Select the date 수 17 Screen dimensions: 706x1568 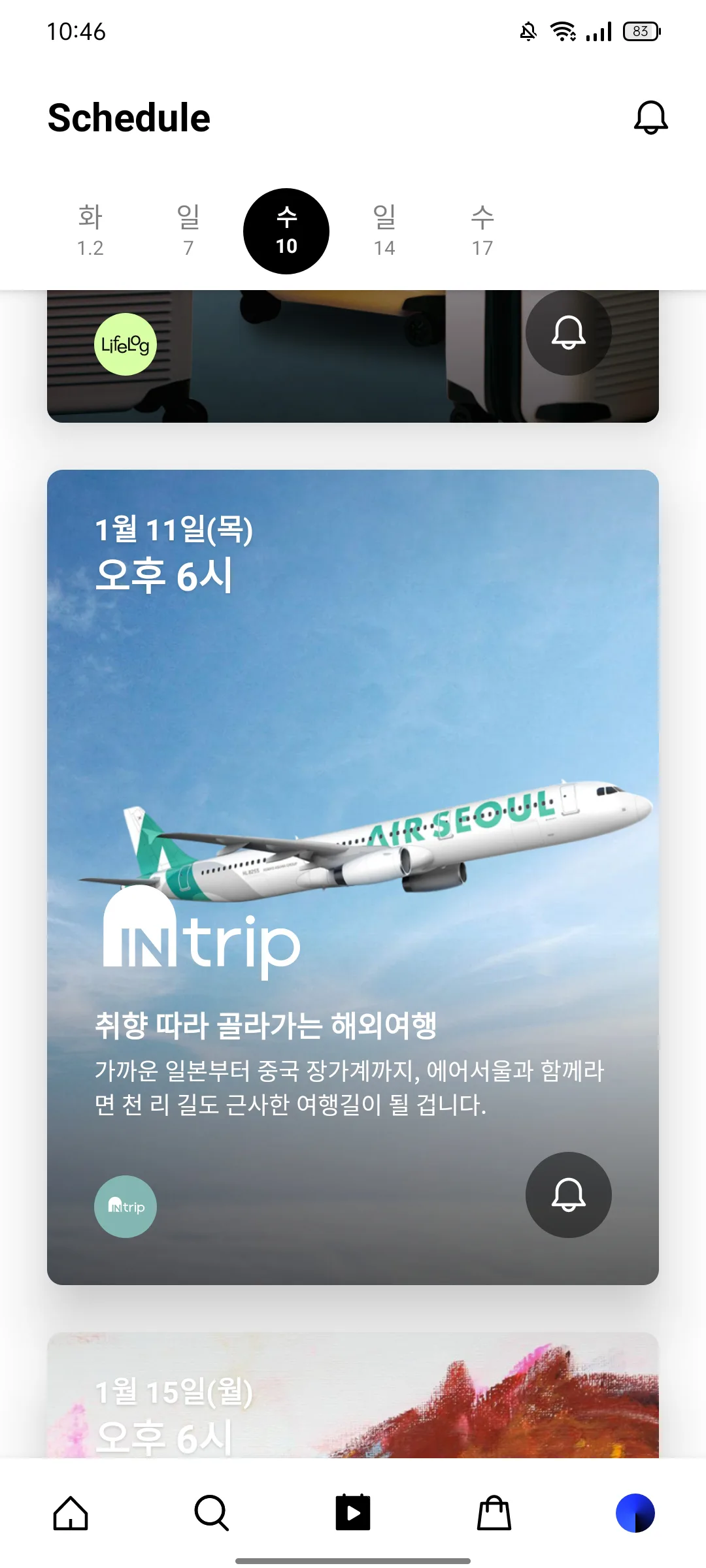[482, 231]
